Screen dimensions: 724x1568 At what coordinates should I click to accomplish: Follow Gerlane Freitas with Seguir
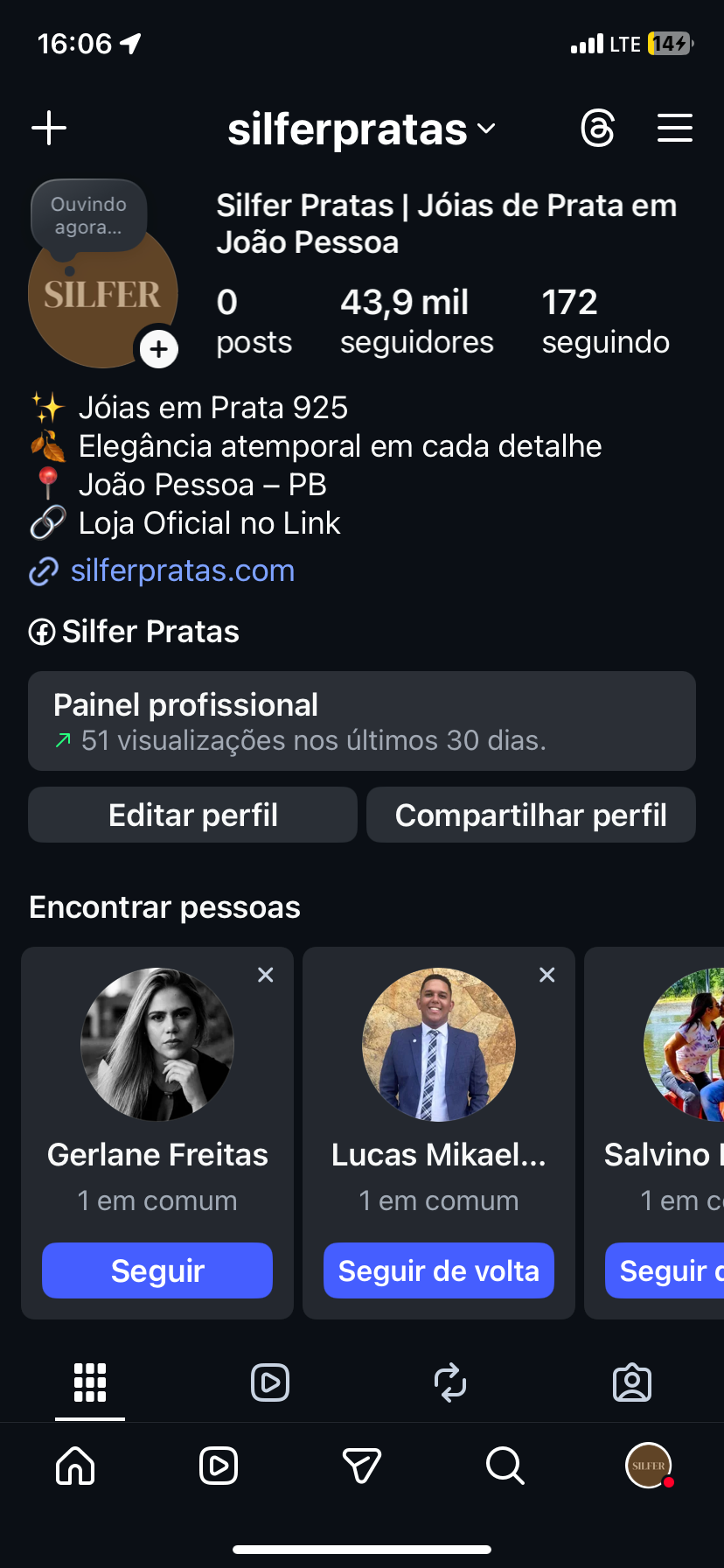click(x=157, y=1270)
